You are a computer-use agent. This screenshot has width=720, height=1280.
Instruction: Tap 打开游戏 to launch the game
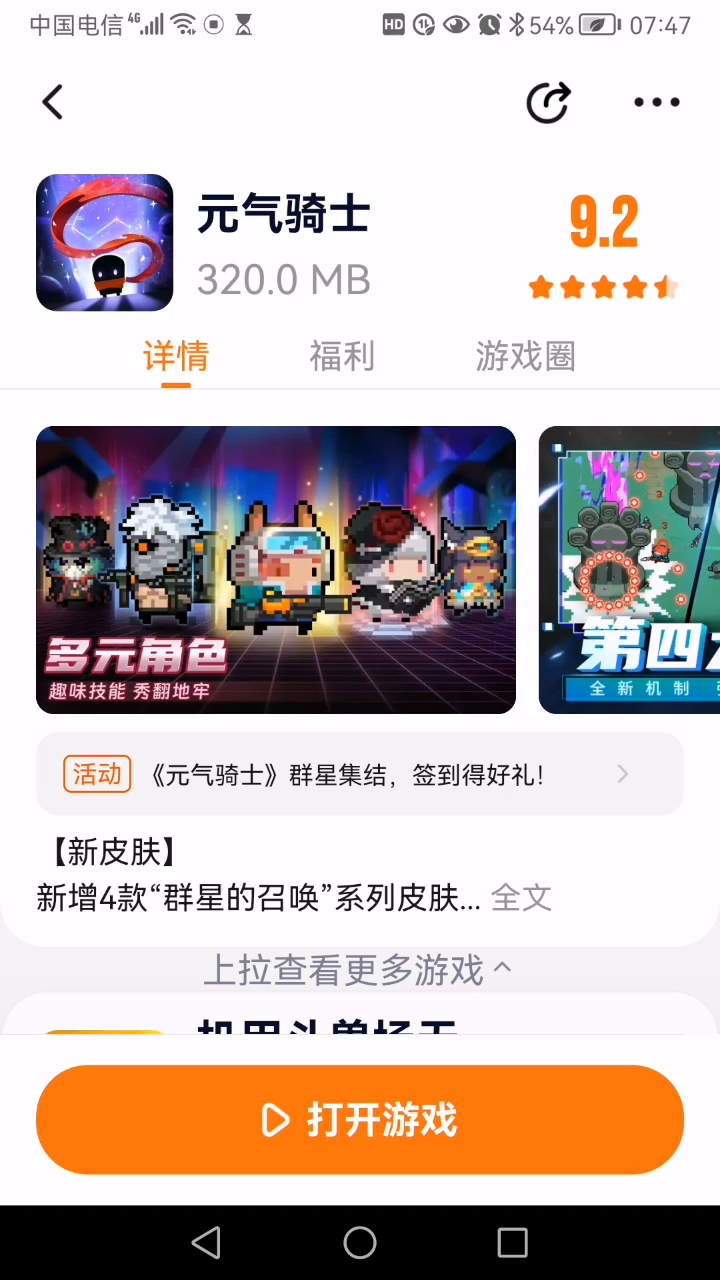pos(360,1120)
